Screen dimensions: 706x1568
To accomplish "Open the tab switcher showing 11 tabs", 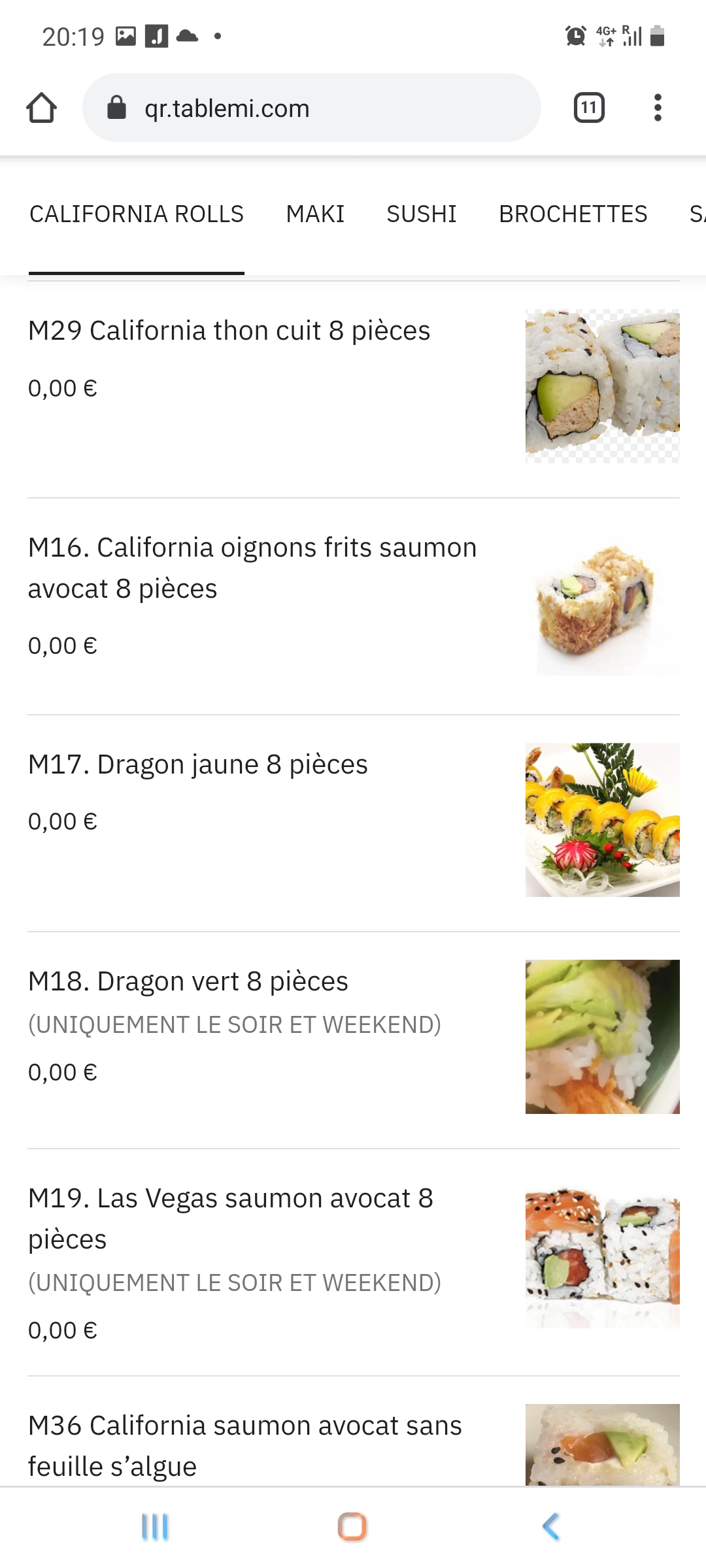I will (x=588, y=108).
